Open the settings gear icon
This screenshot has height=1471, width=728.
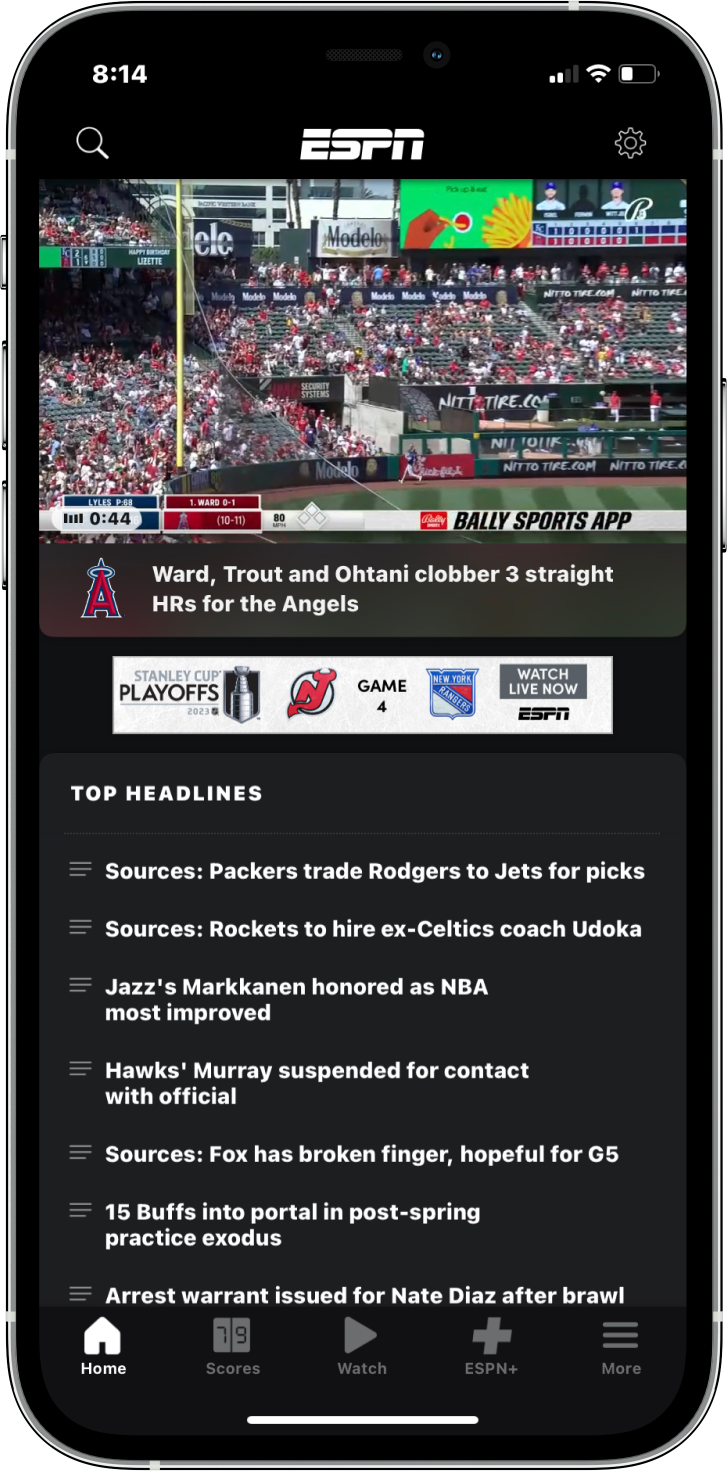click(x=630, y=143)
